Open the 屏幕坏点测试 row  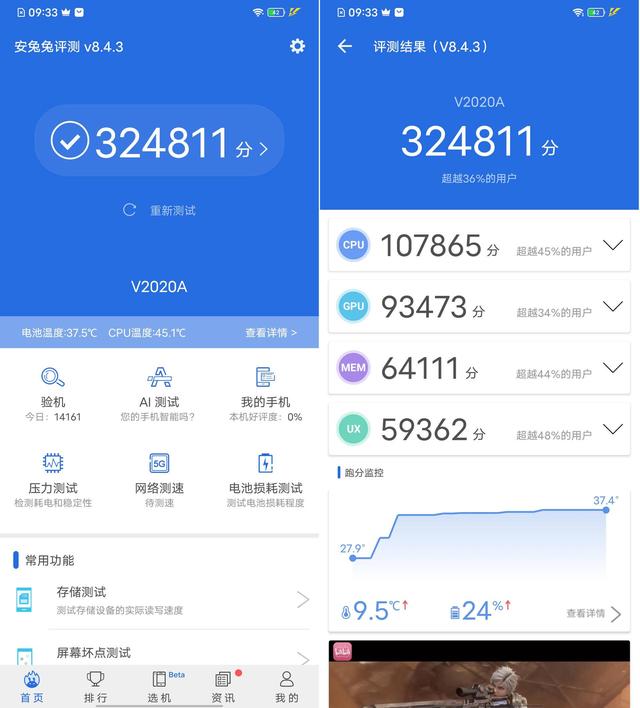(160, 654)
